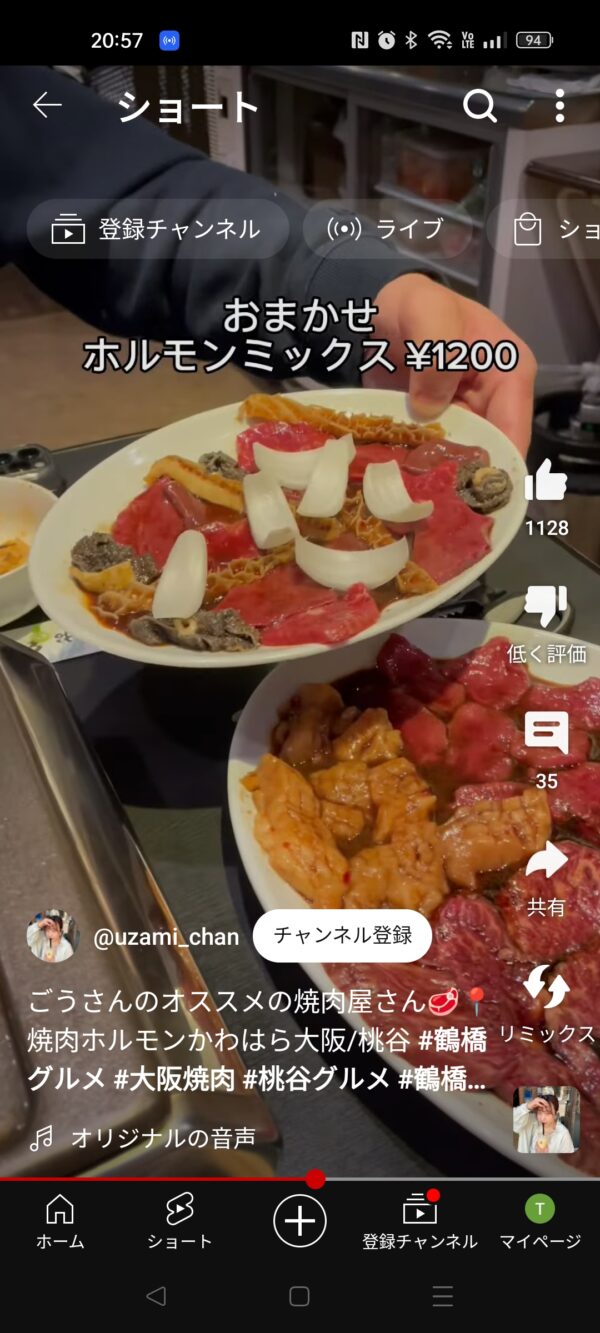Go back using the top arrow
The height and width of the screenshot is (1333, 600).
[x=47, y=105]
